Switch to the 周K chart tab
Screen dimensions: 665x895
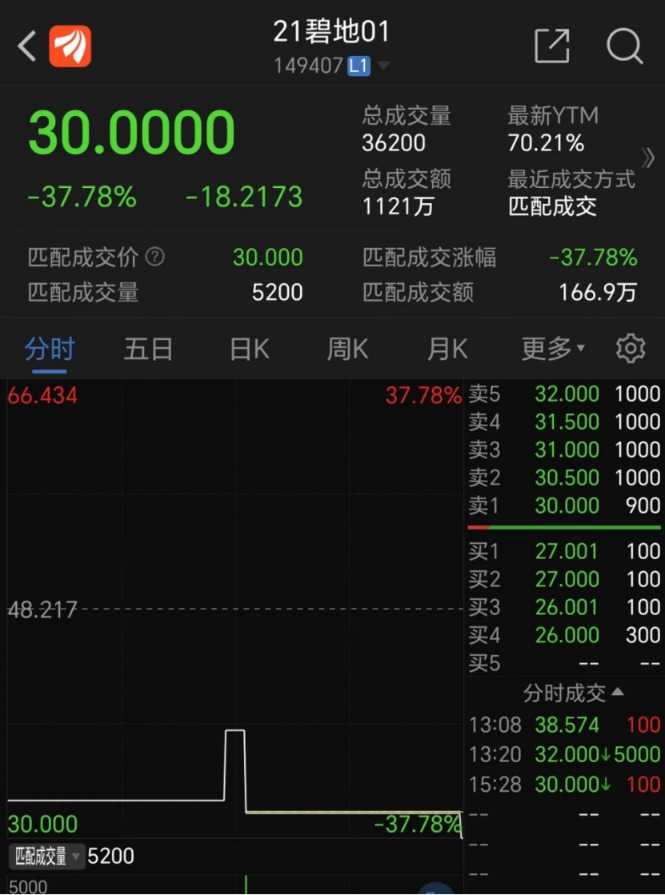coord(347,348)
